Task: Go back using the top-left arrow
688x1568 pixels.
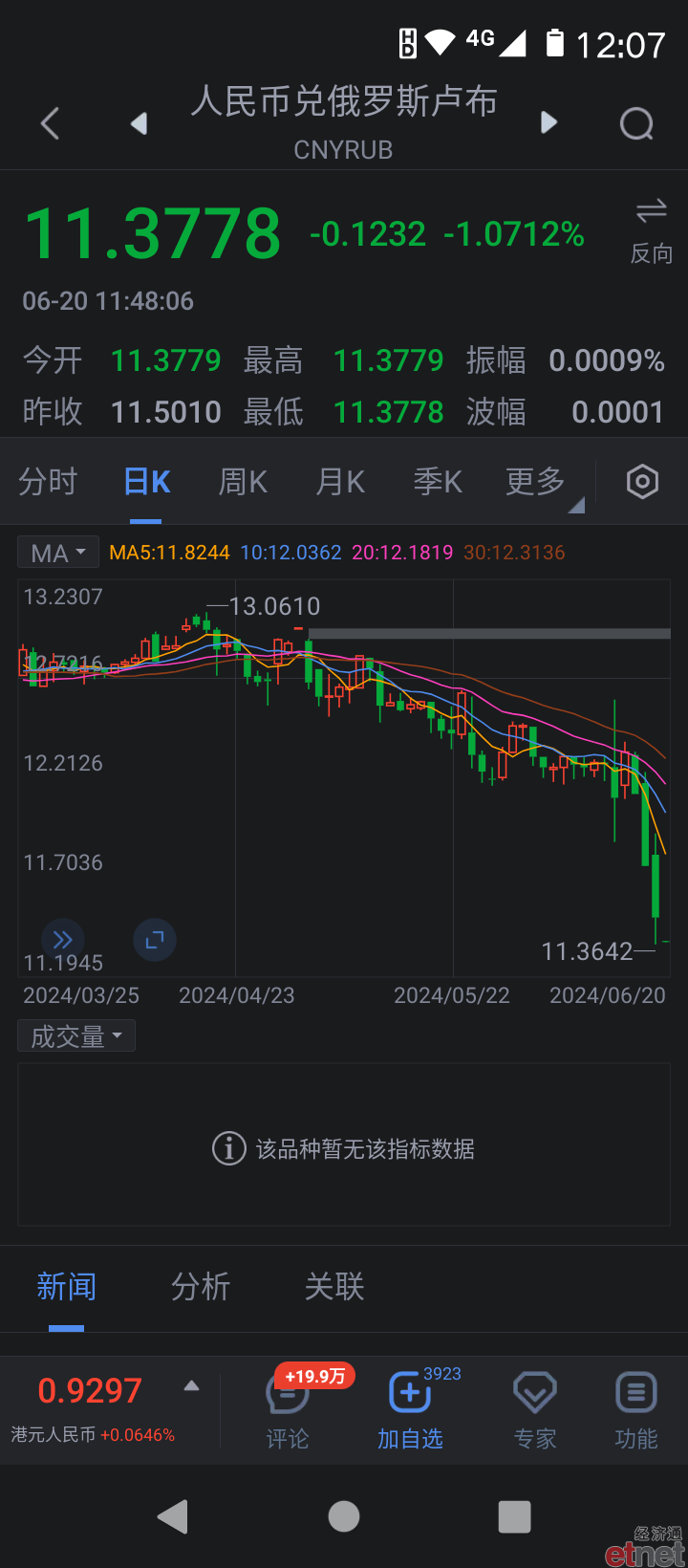Action: click(x=51, y=123)
